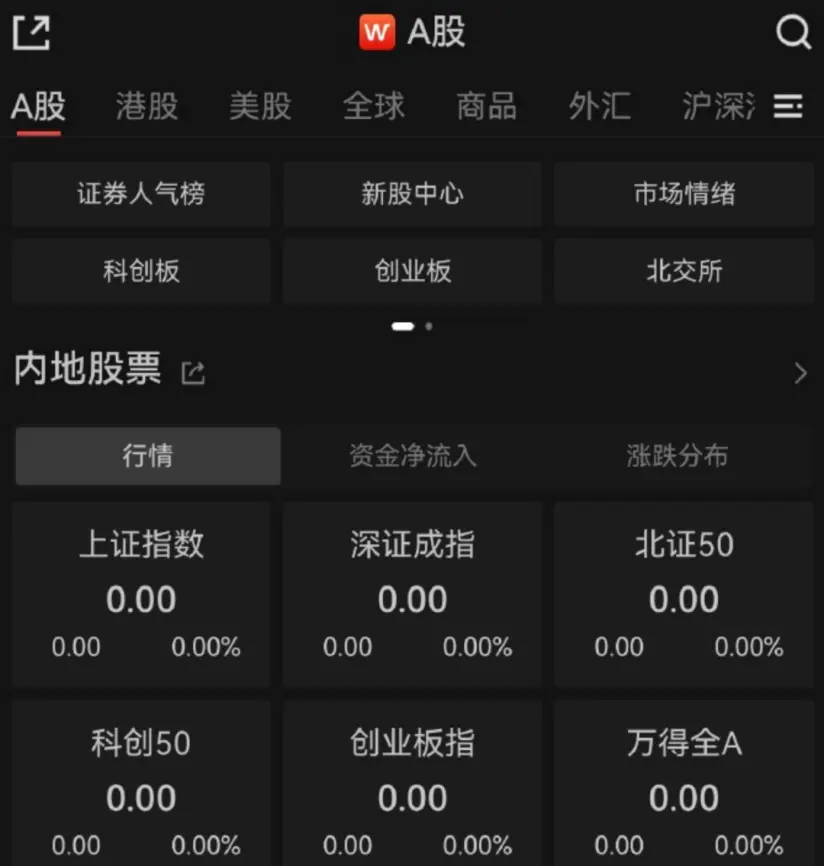View the 北证50 index card
The image size is (824, 866).
(x=684, y=594)
